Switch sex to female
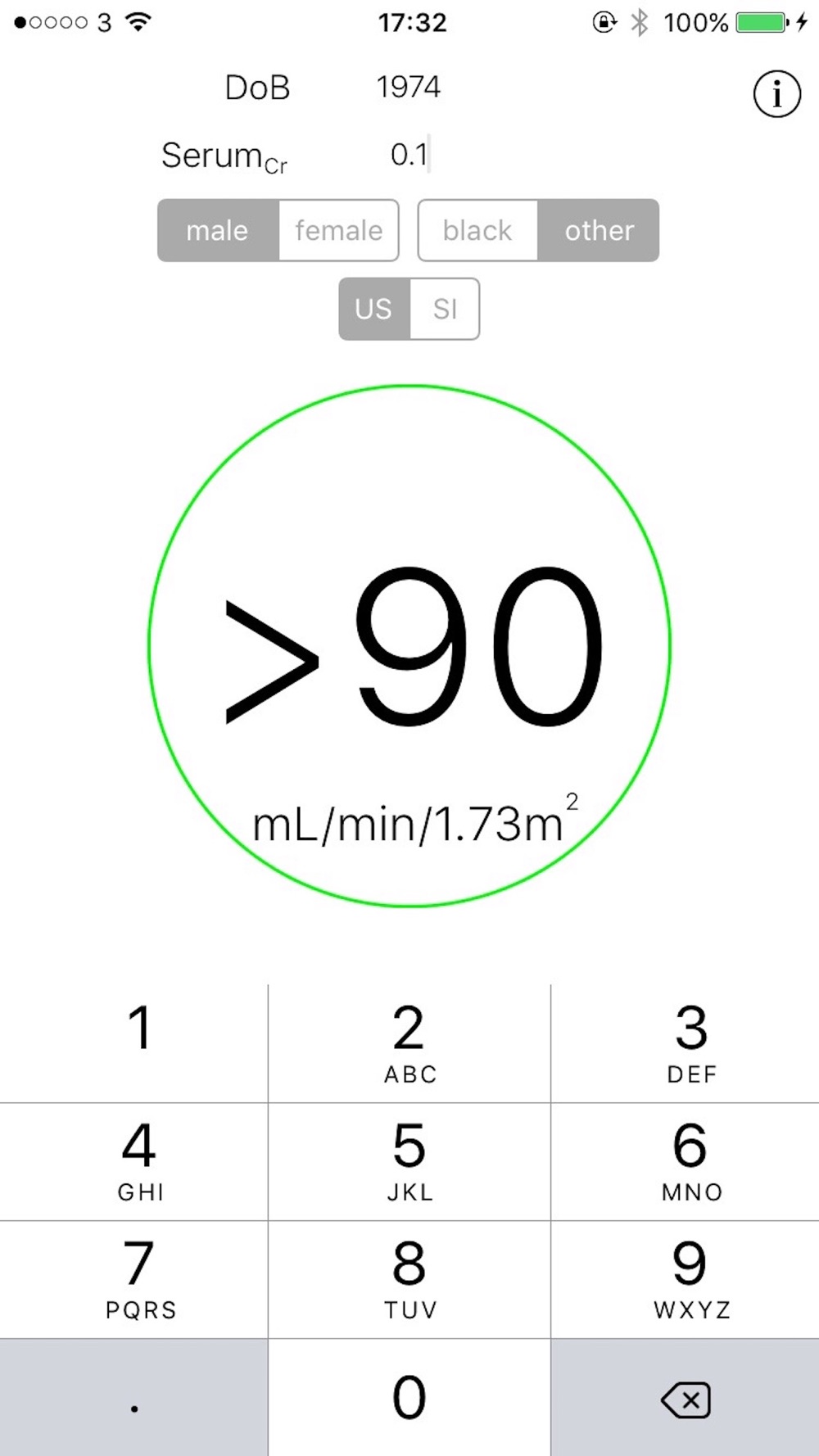This screenshot has width=819, height=1456. 338,230
